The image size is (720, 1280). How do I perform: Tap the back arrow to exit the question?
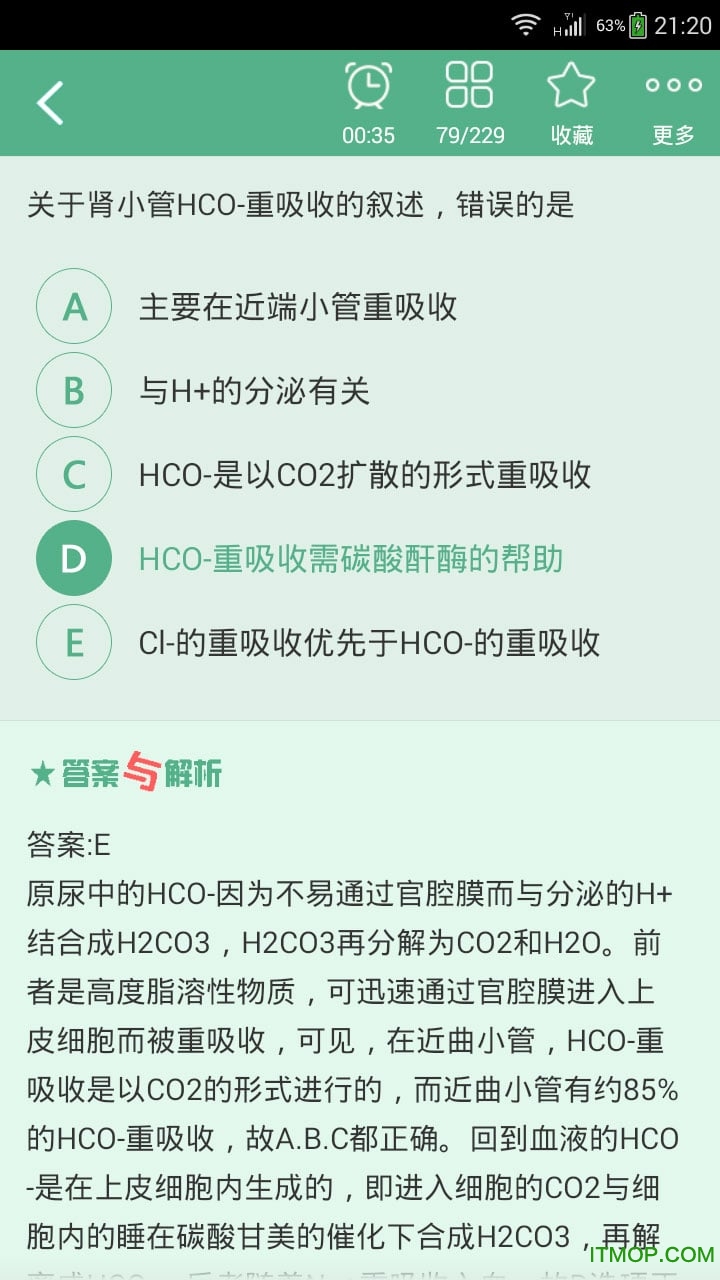[x=49, y=102]
